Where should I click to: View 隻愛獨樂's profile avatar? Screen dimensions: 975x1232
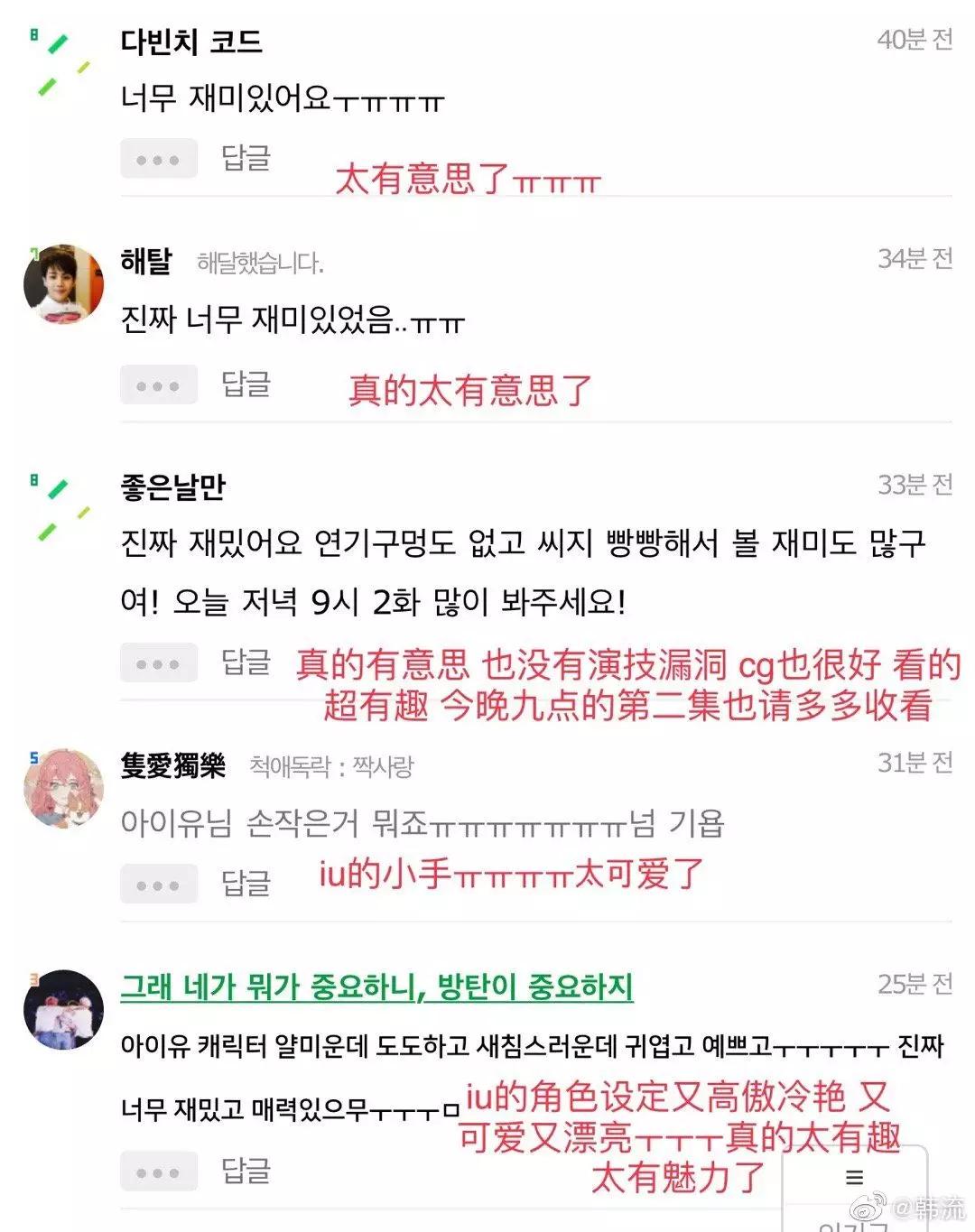click(63, 788)
